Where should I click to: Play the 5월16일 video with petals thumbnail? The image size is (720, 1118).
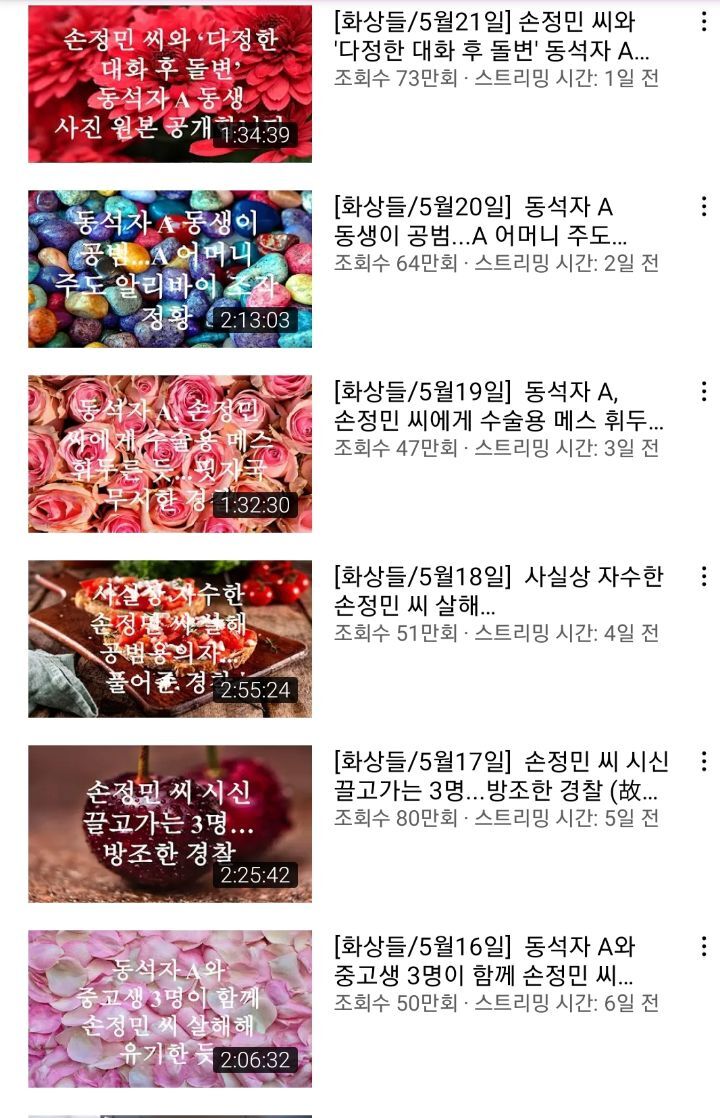[x=170, y=1009]
